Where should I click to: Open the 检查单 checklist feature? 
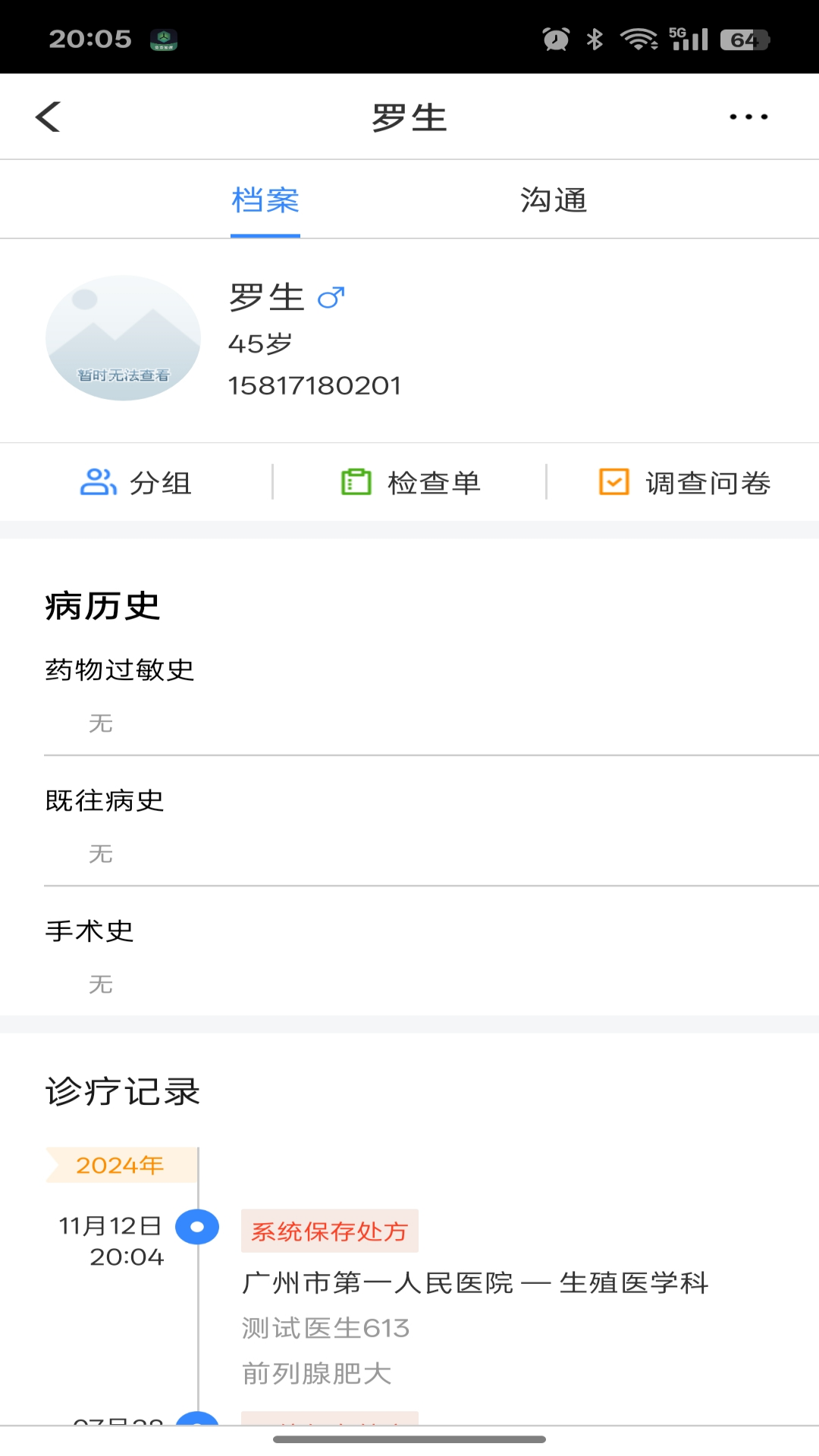coord(410,482)
